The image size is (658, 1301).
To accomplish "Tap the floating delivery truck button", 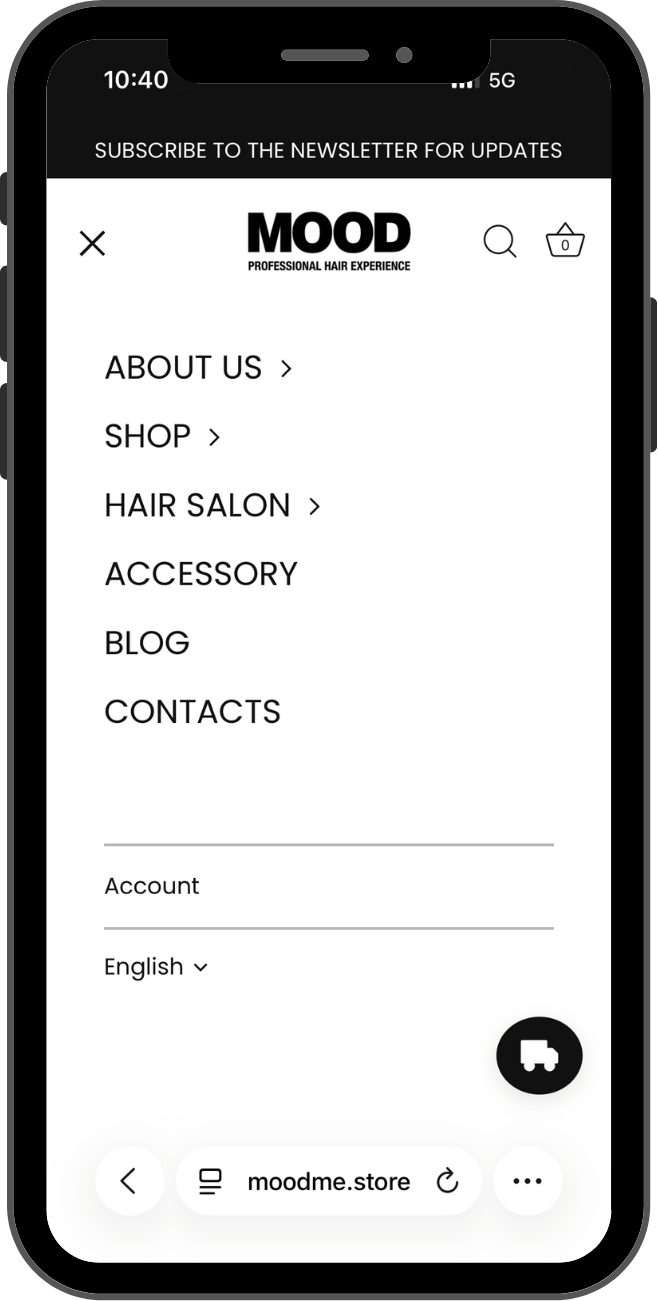I will (x=539, y=1055).
